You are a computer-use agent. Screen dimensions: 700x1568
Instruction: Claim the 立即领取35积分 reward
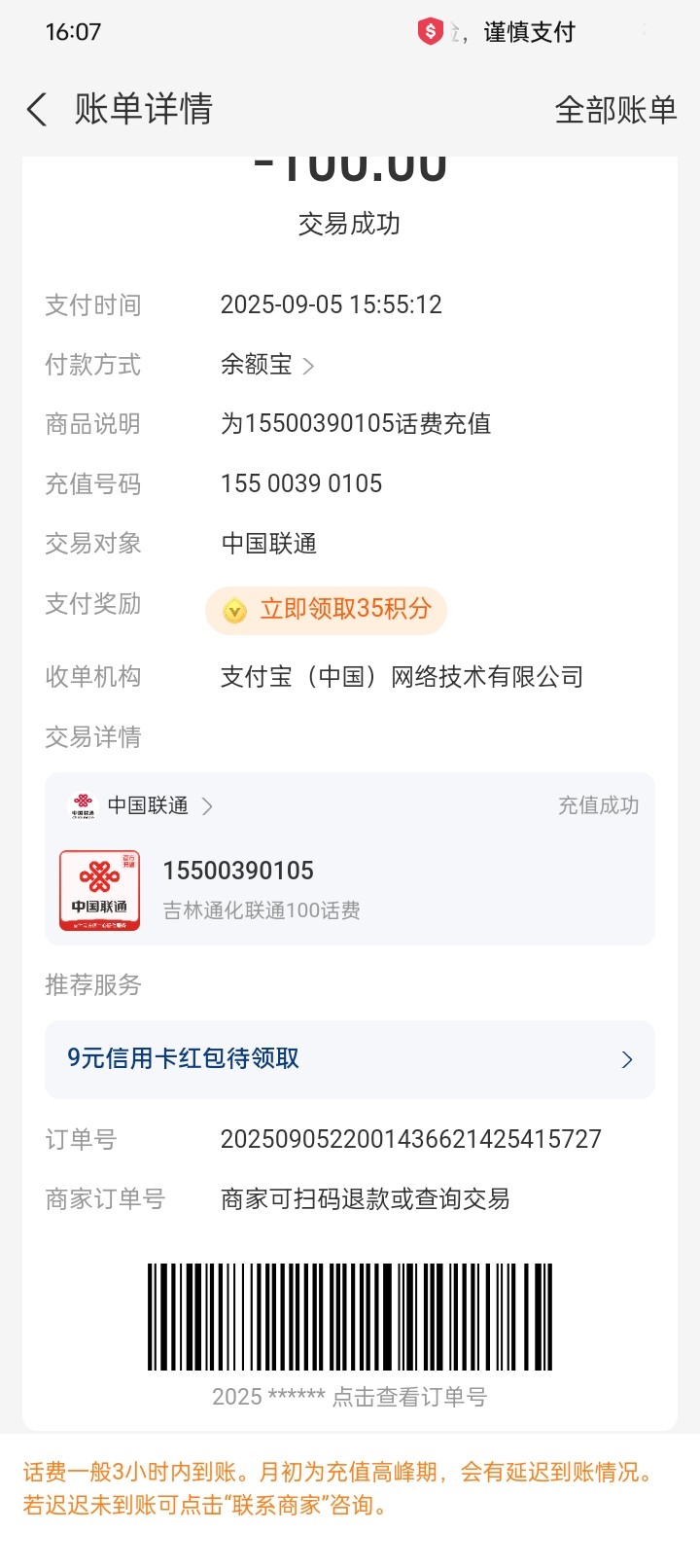[327, 610]
